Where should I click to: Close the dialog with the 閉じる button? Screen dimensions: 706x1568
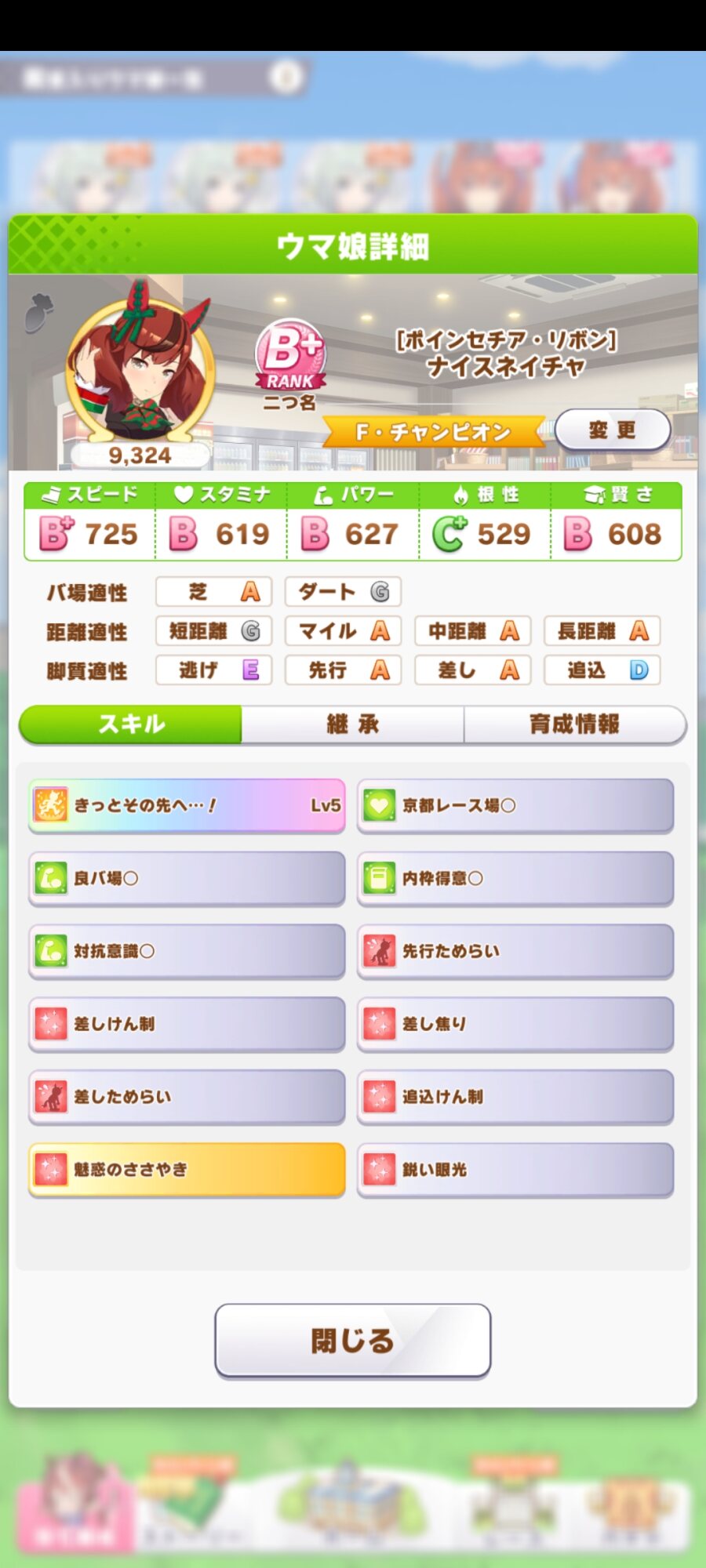coord(352,1340)
